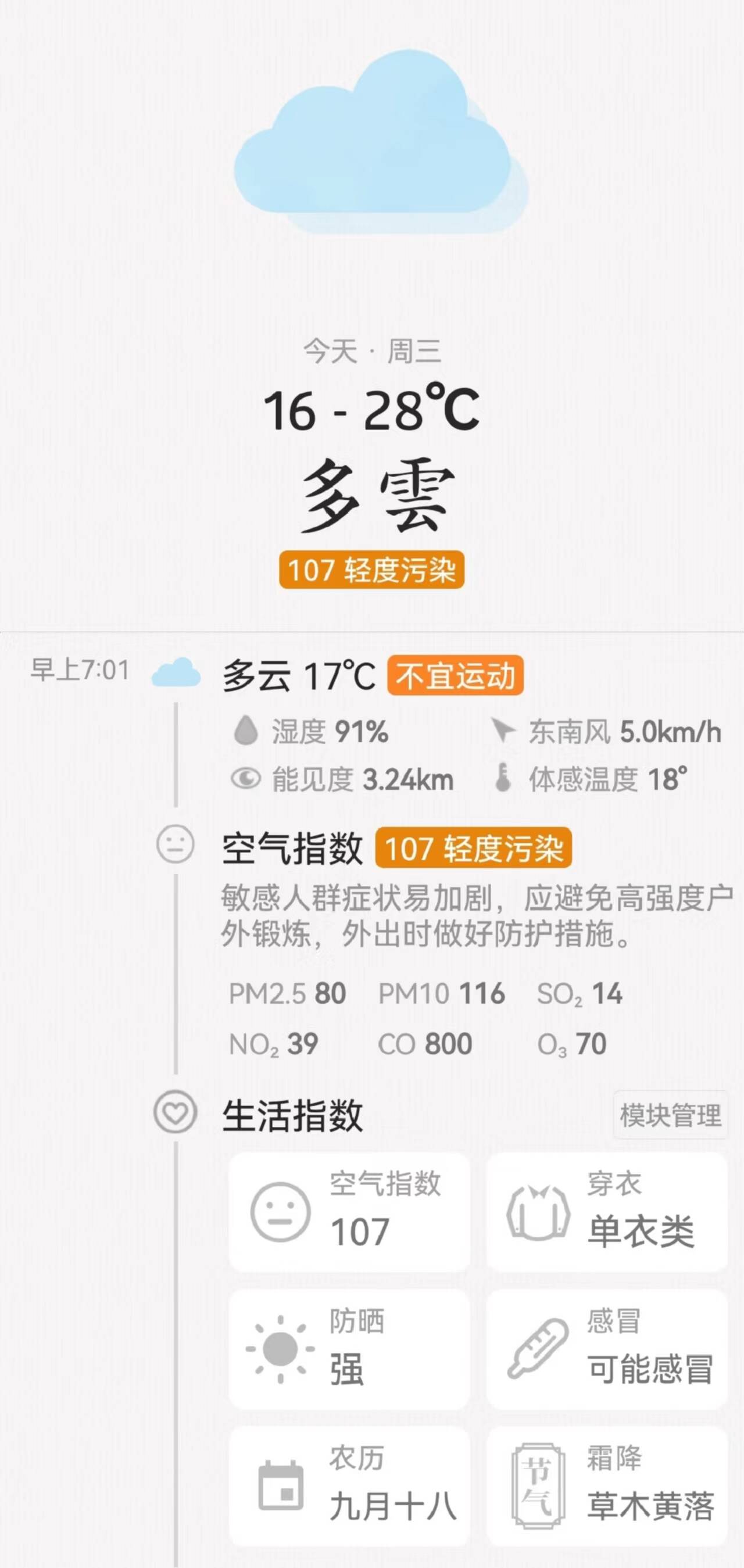Screen dimensions: 744x1568
Task: Open the 感冒 可能感冒 cold risk card
Action: pyautogui.click(x=607, y=1349)
